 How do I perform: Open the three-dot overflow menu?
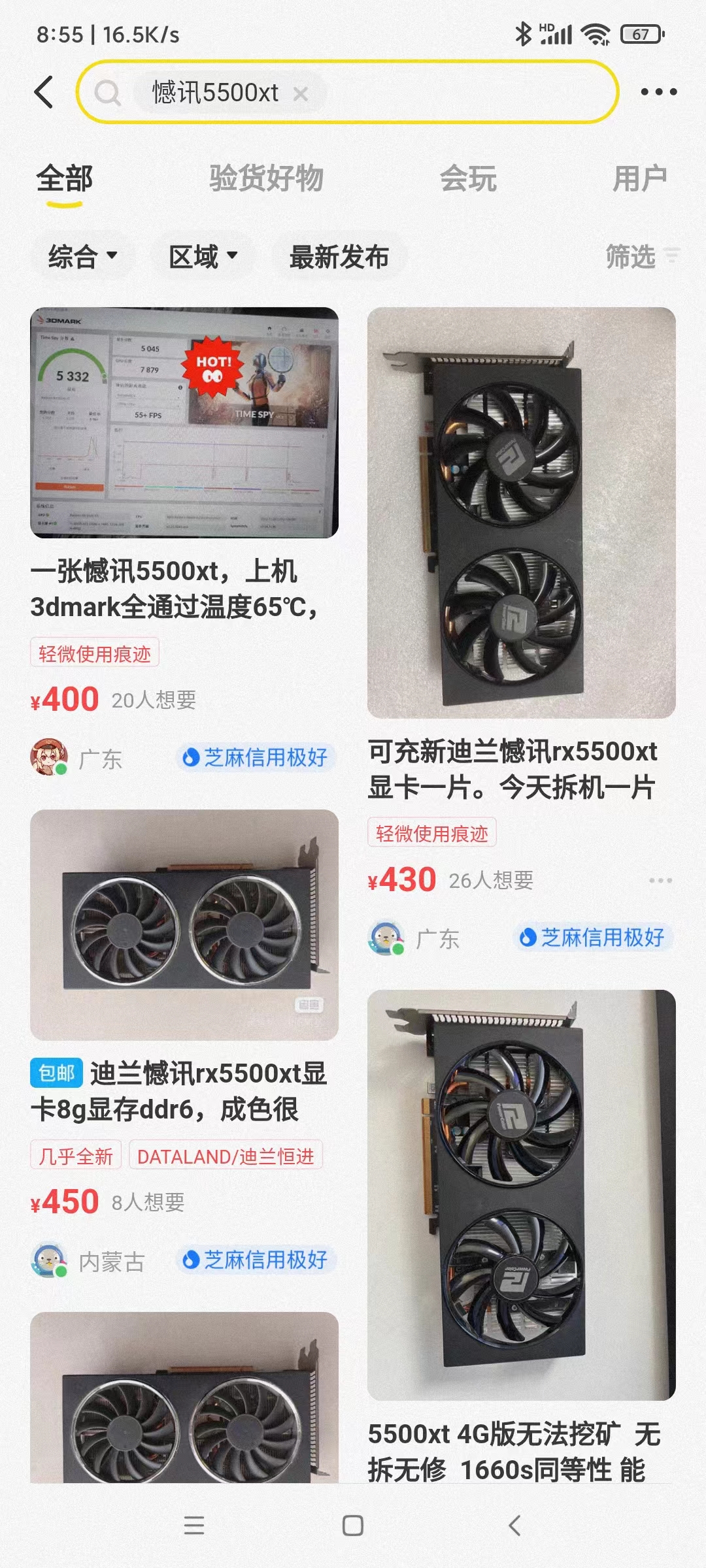tap(658, 92)
